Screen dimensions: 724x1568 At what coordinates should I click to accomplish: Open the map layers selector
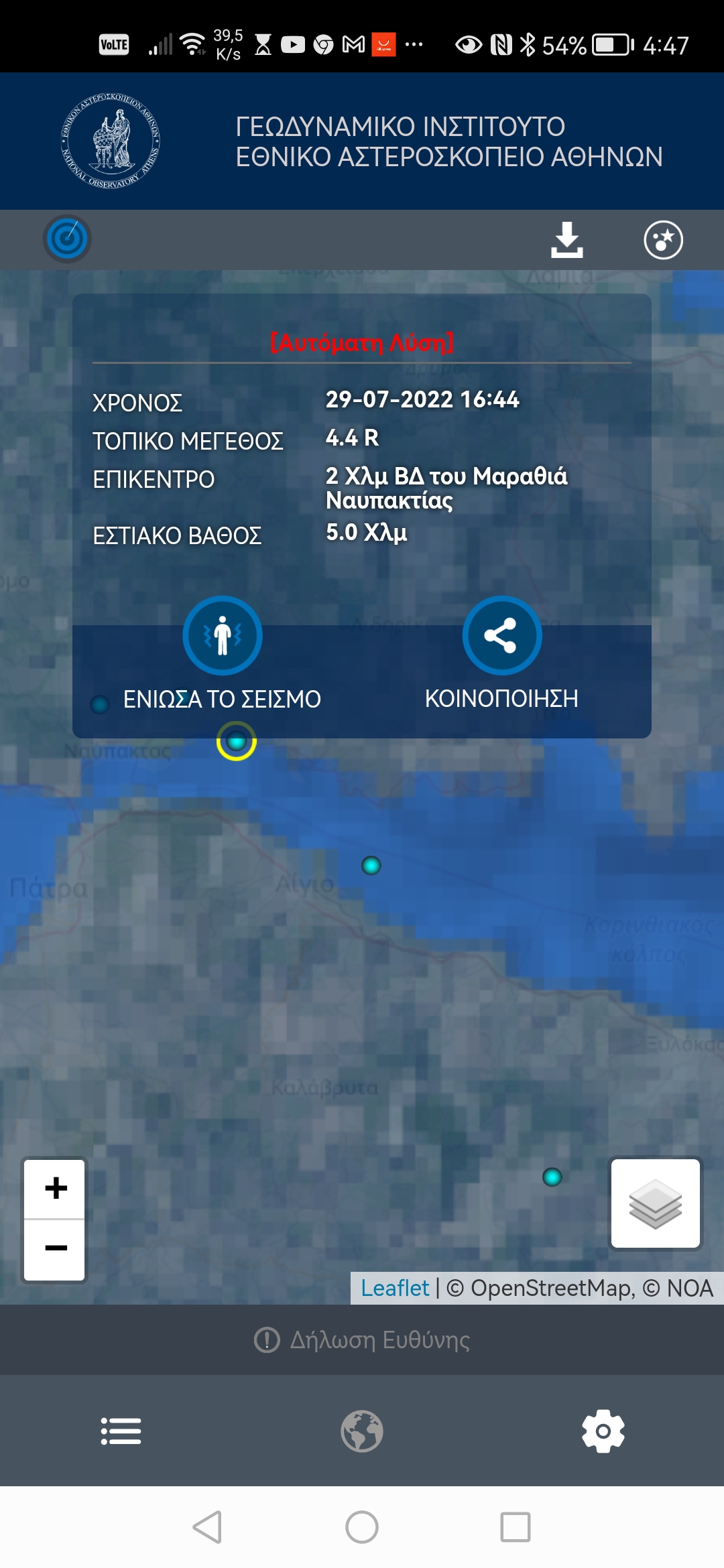coord(656,1203)
